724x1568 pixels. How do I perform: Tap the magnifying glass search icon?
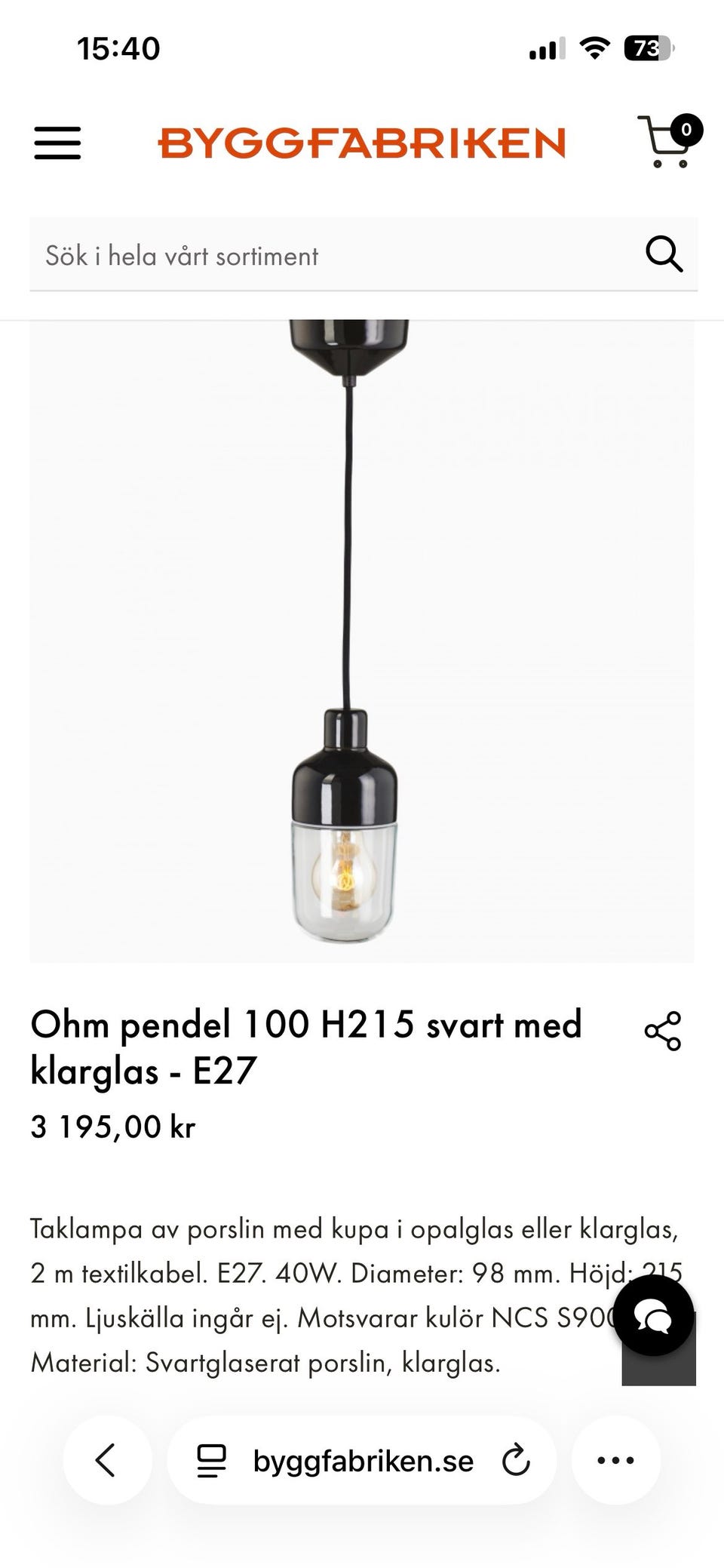pos(664,254)
